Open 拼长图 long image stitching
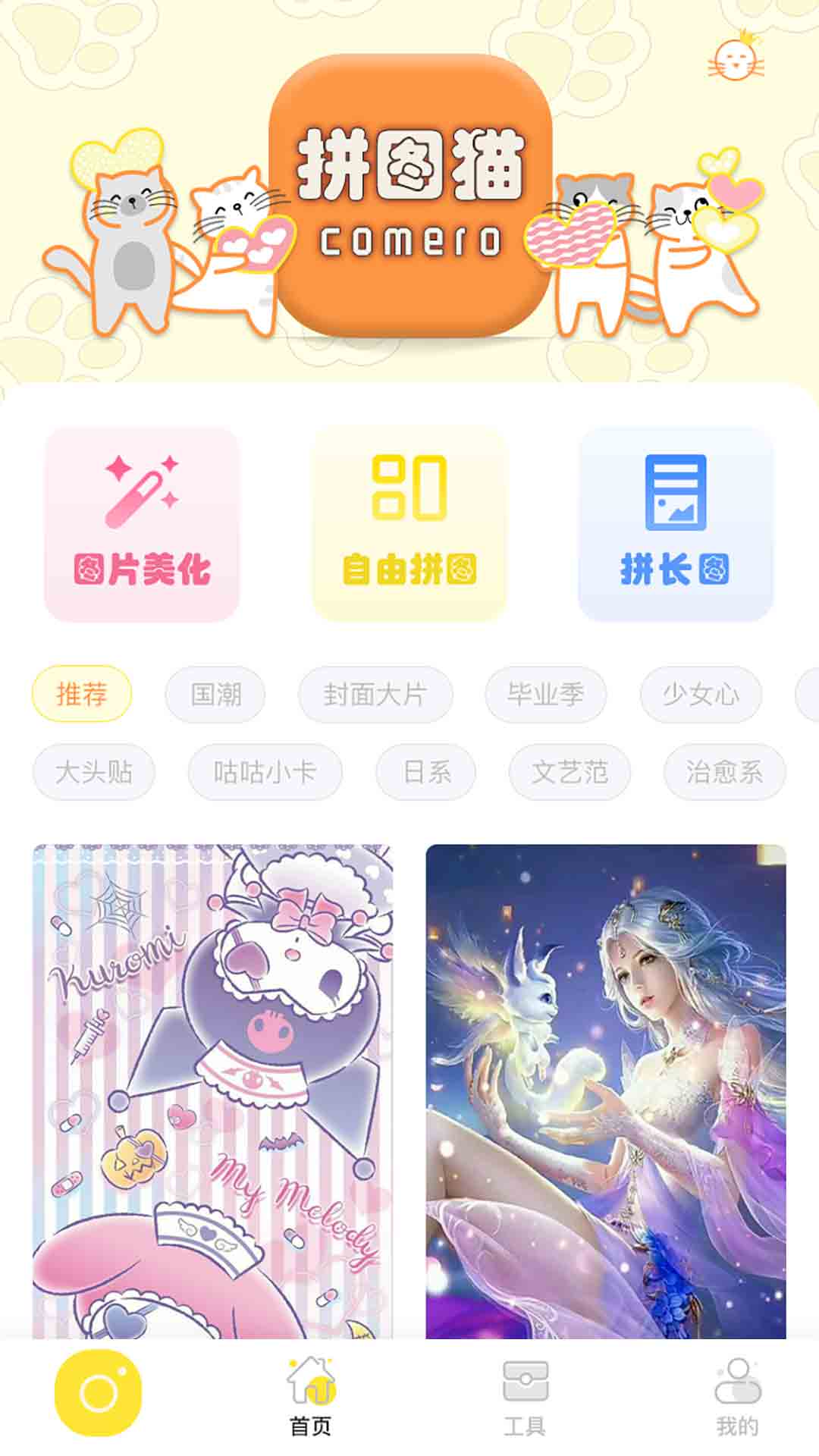Image resolution: width=819 pixels, height=1456 pixels. tap(676, 524)
